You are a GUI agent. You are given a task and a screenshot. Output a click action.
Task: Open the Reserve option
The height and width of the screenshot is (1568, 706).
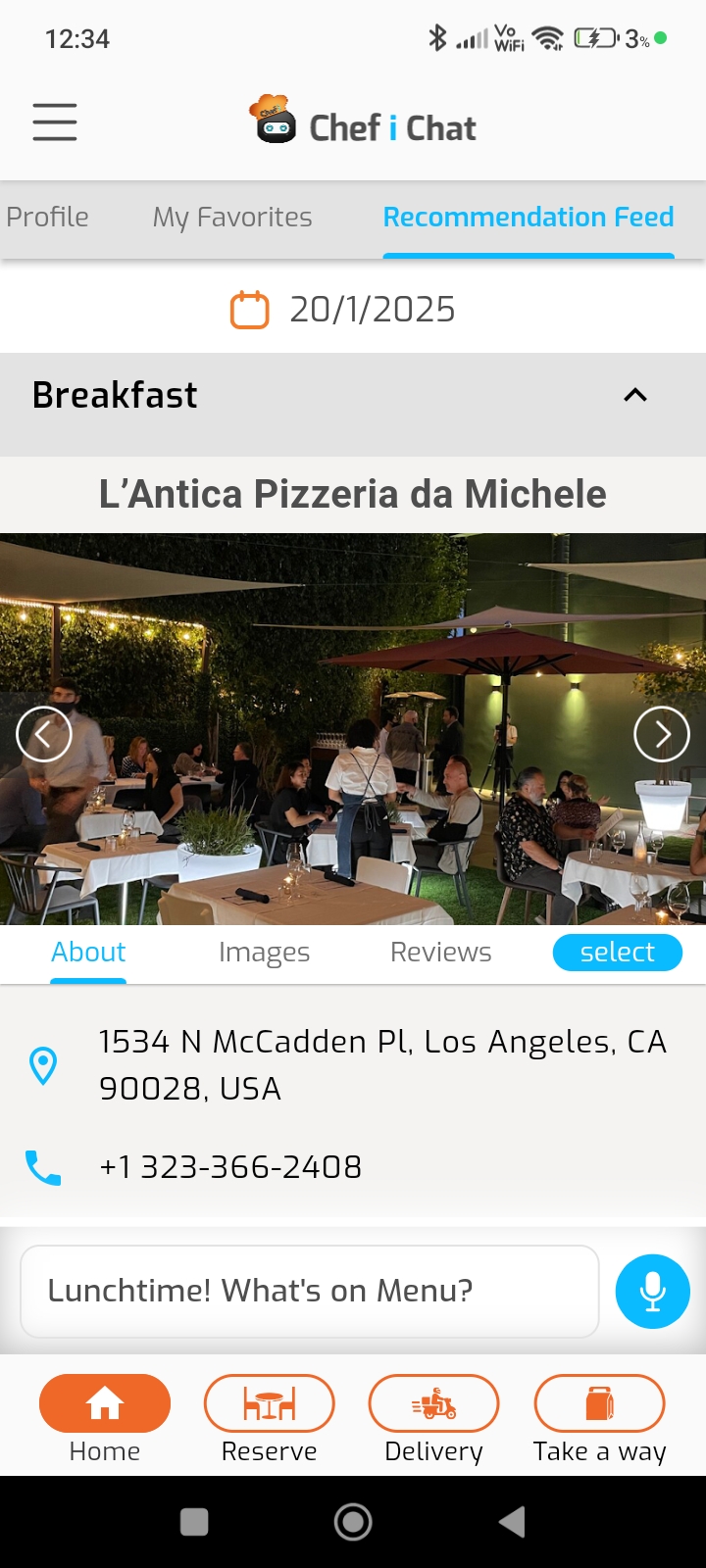tap(270, 1418)
